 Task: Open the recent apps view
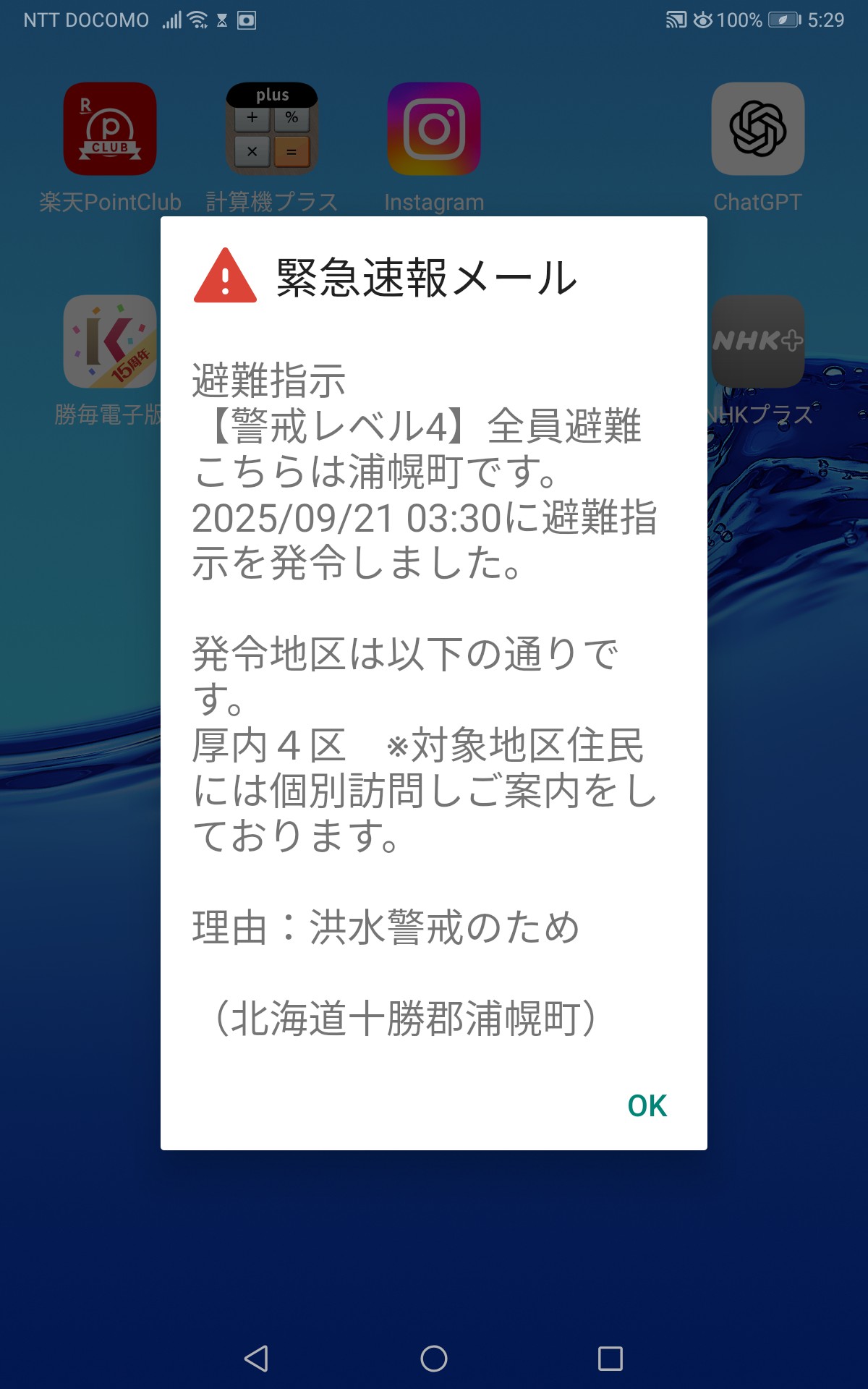pos(610,1358)
